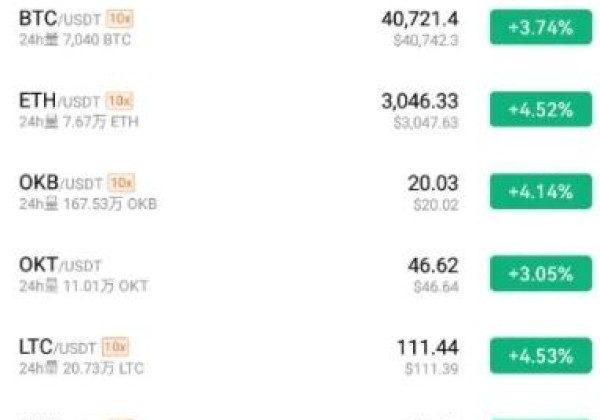Image resolution: width=600 pixels, height=420 pixels.
Task: Tap the +4.14% change button for OKB
Action: click(541, 192)
